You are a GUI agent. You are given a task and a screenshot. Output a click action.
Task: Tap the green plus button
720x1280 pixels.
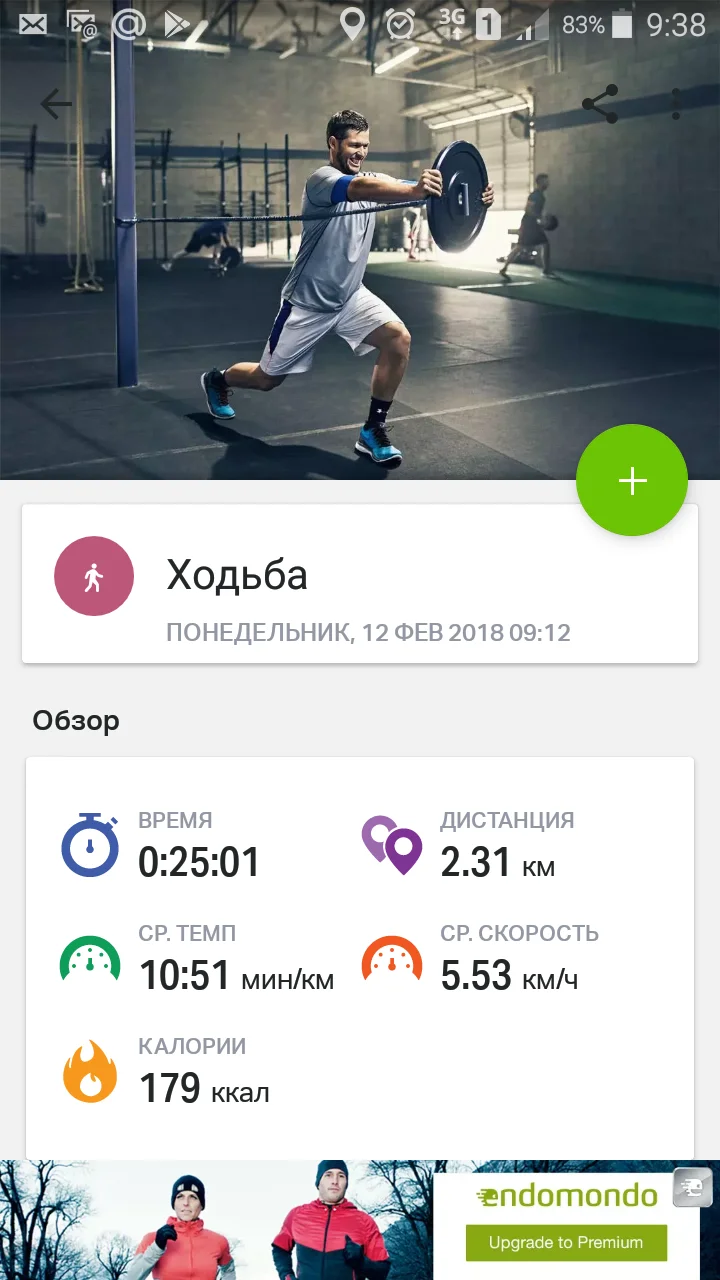pos(632,481)
